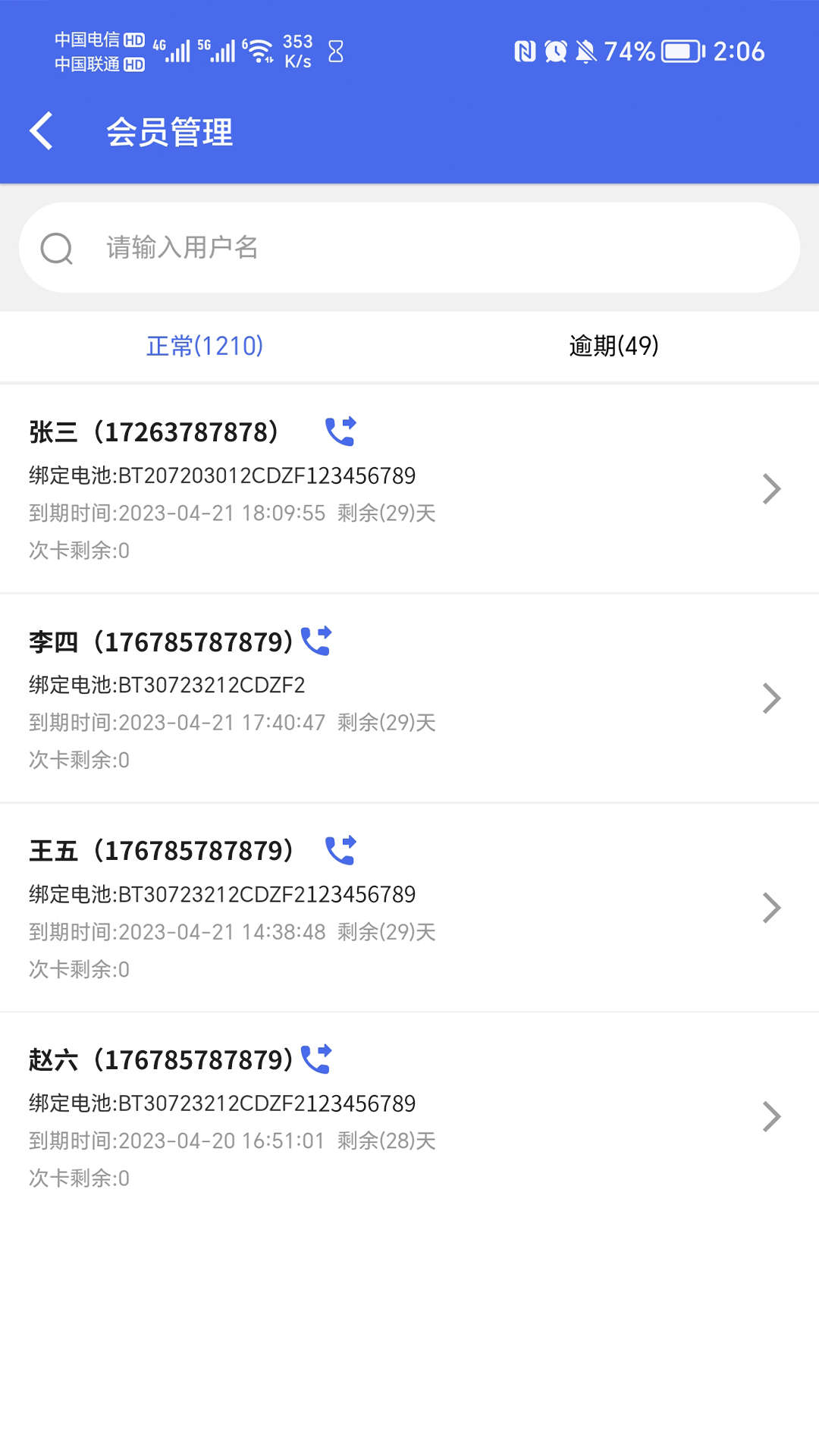Open member details for 赵六
The image size is (819, 1456).
771,1117
